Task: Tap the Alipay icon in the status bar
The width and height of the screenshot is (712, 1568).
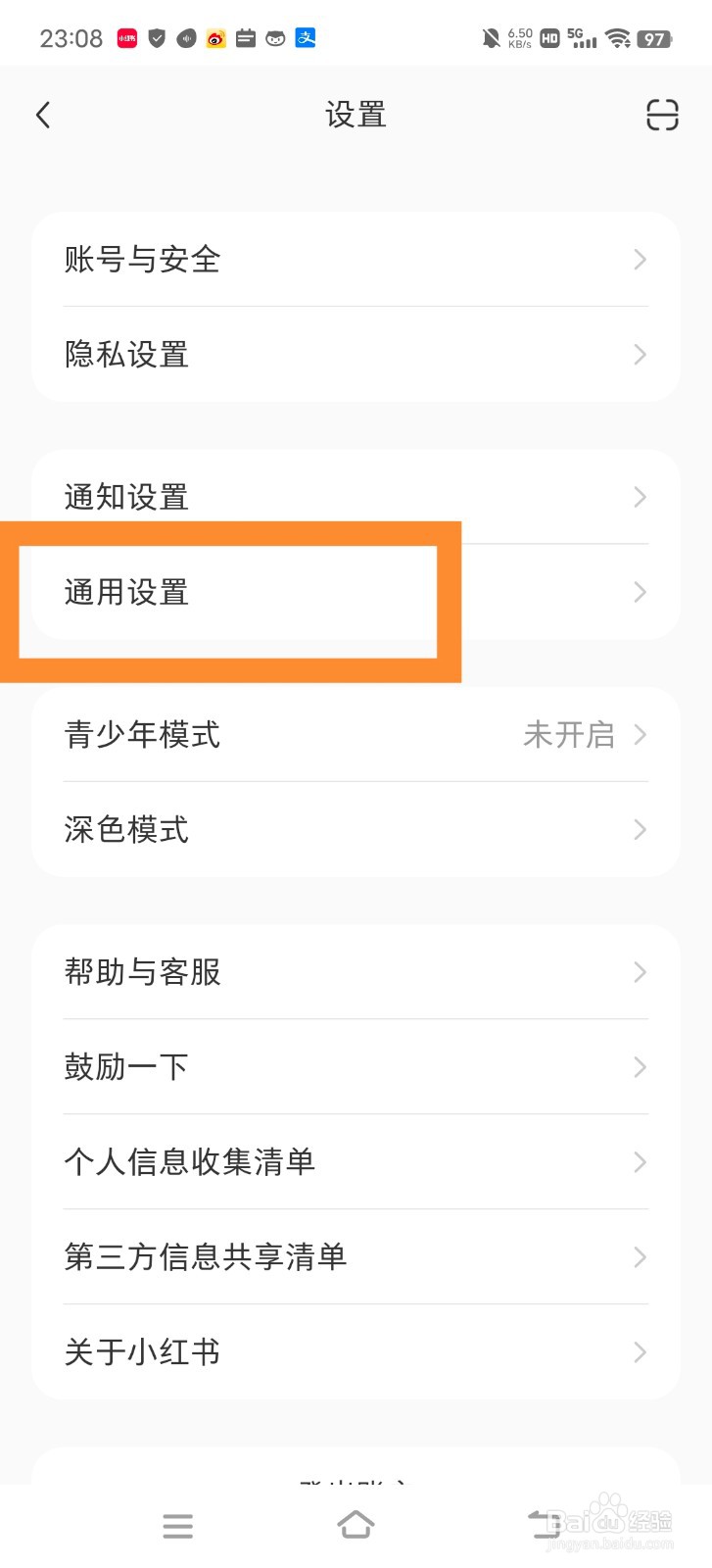Action: click(304, 38)
